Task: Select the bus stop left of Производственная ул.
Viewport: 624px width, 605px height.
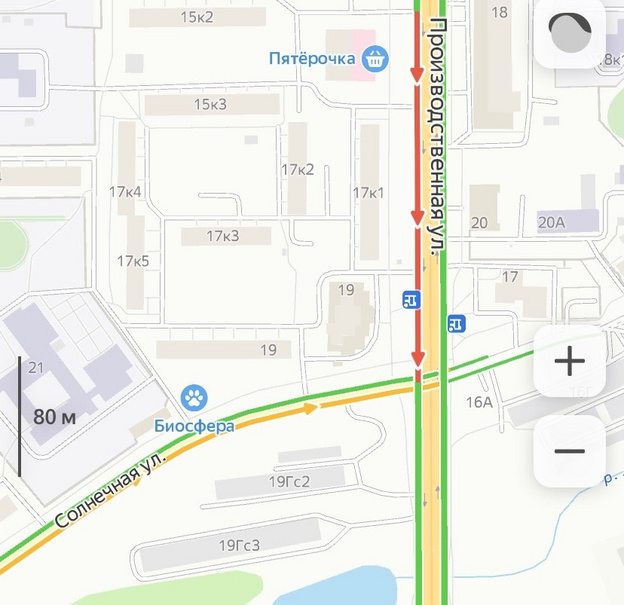Action: tap(410, 299)
